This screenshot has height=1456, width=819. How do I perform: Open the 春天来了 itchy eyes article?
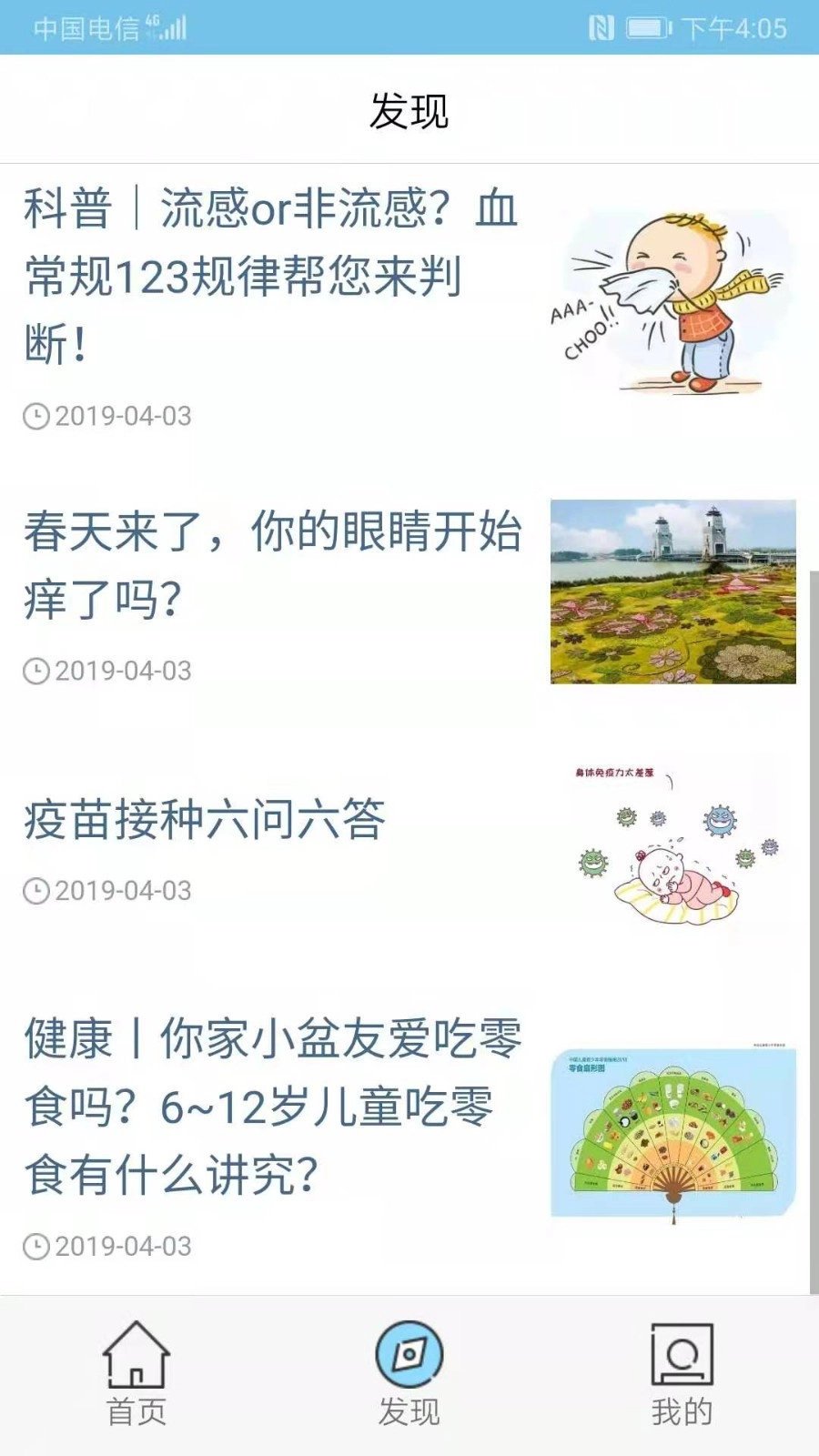(273, 565)
